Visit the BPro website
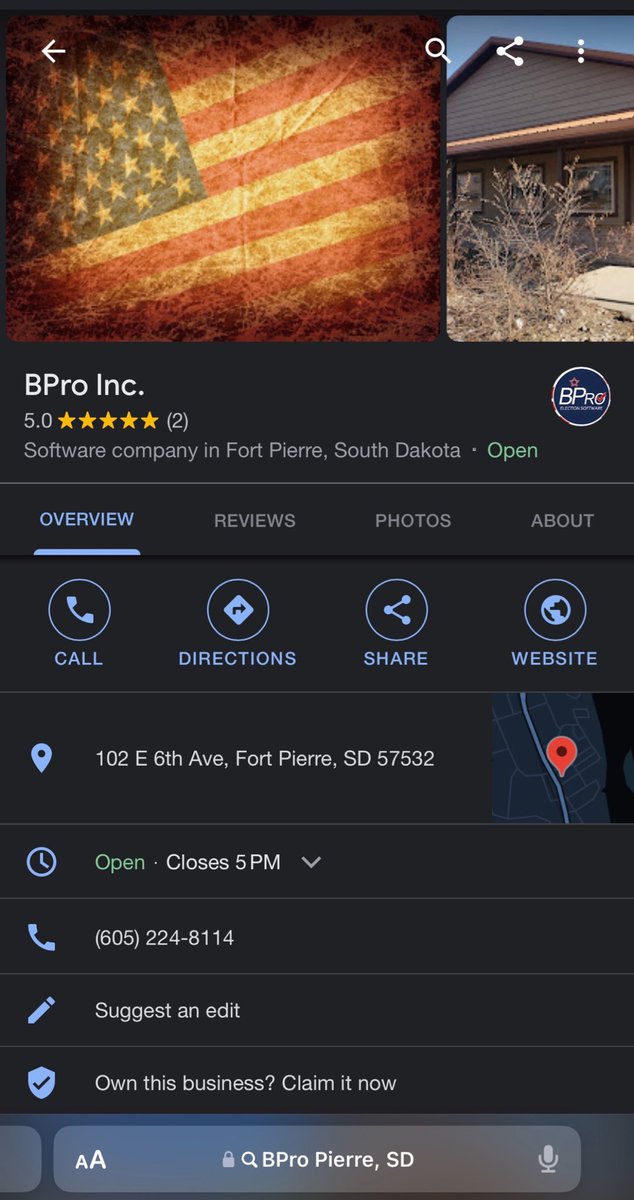This screenshot has width=634, height=1200. (554, 624)
